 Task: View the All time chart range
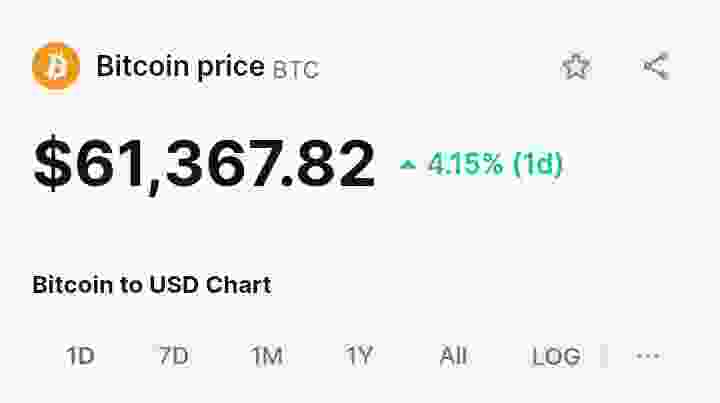453,356
